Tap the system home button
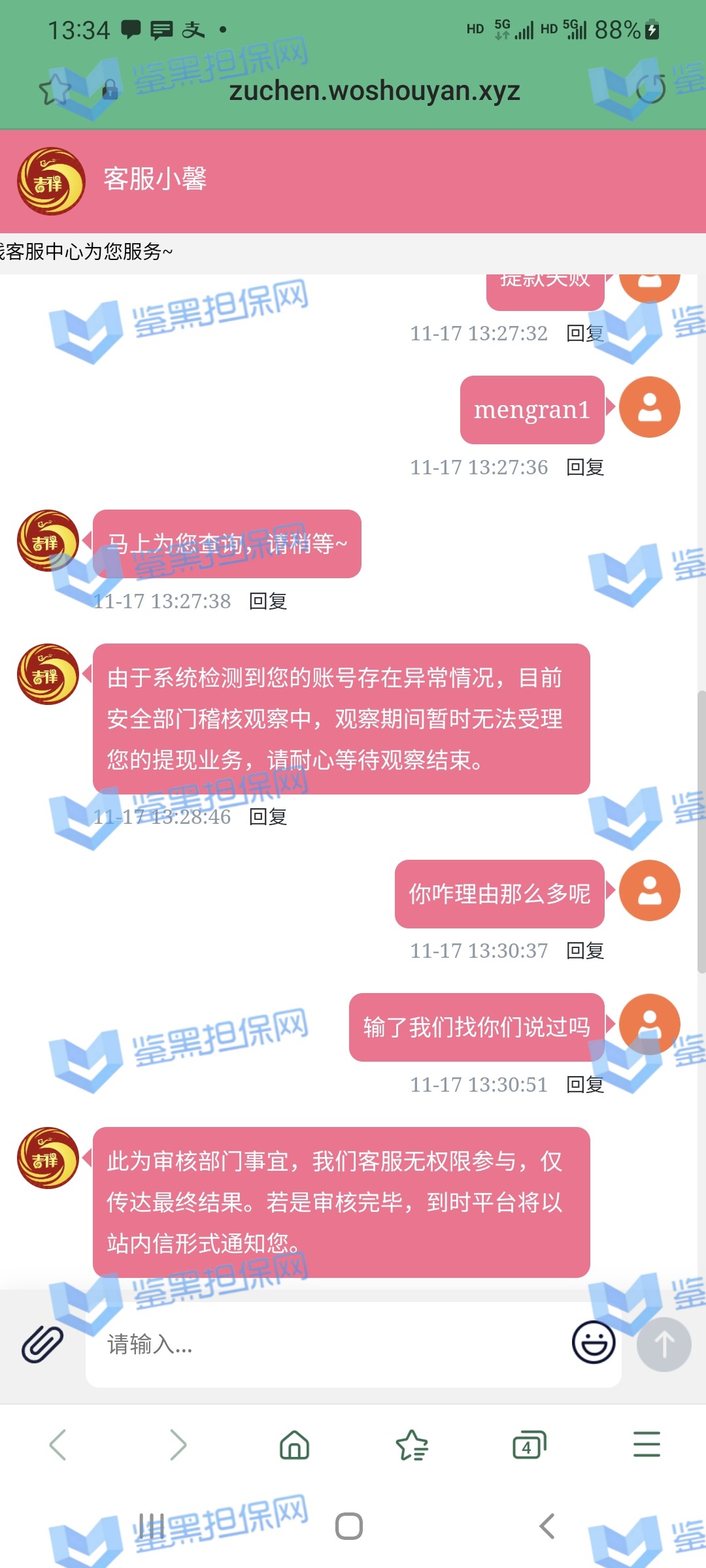The width and height of the screenshot is (706, 1568). [348, 1526]
